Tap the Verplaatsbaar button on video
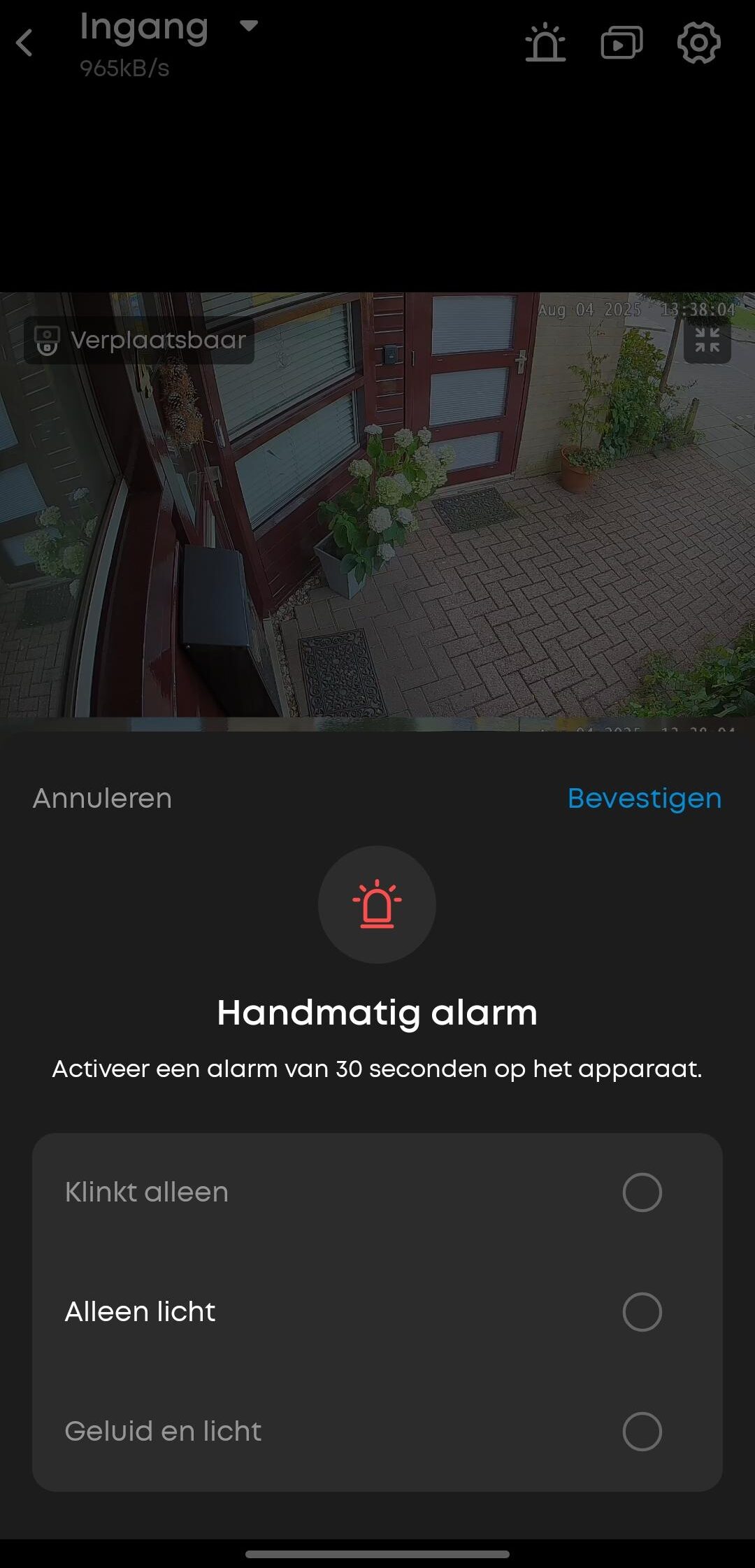755x1568 pixels. tap(140, 341)
